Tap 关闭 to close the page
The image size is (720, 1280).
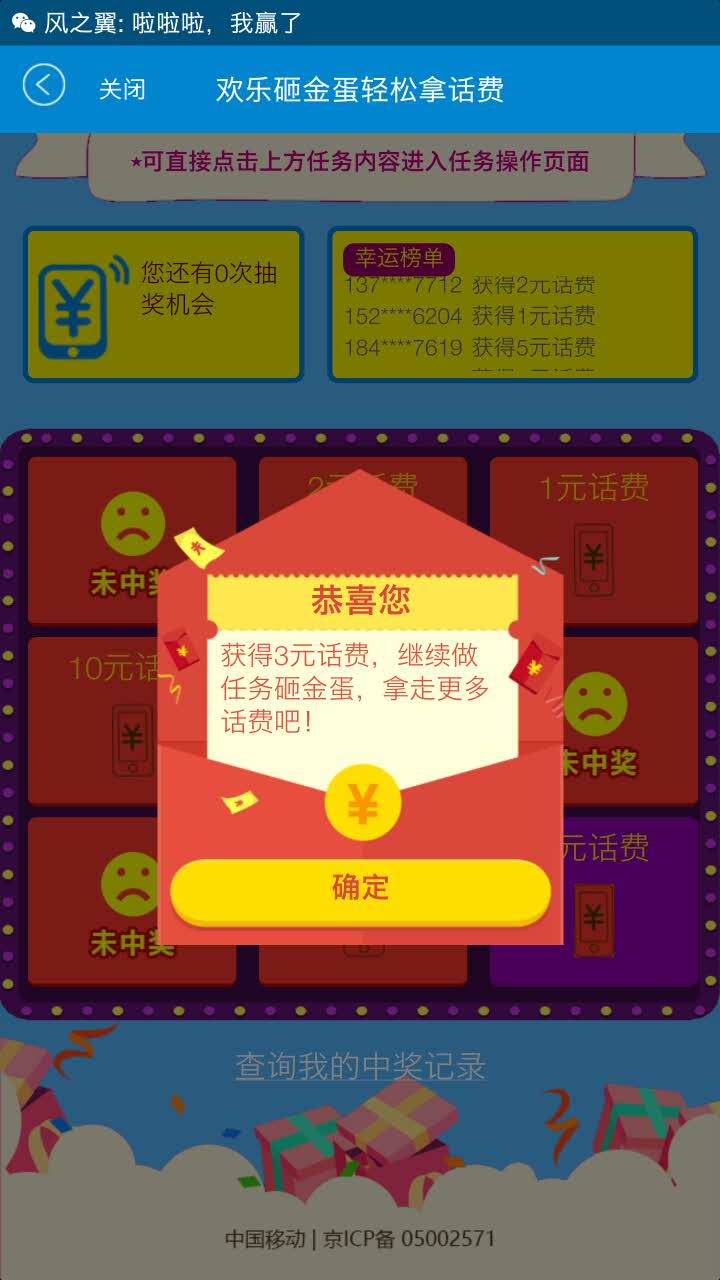coord(122,90)
